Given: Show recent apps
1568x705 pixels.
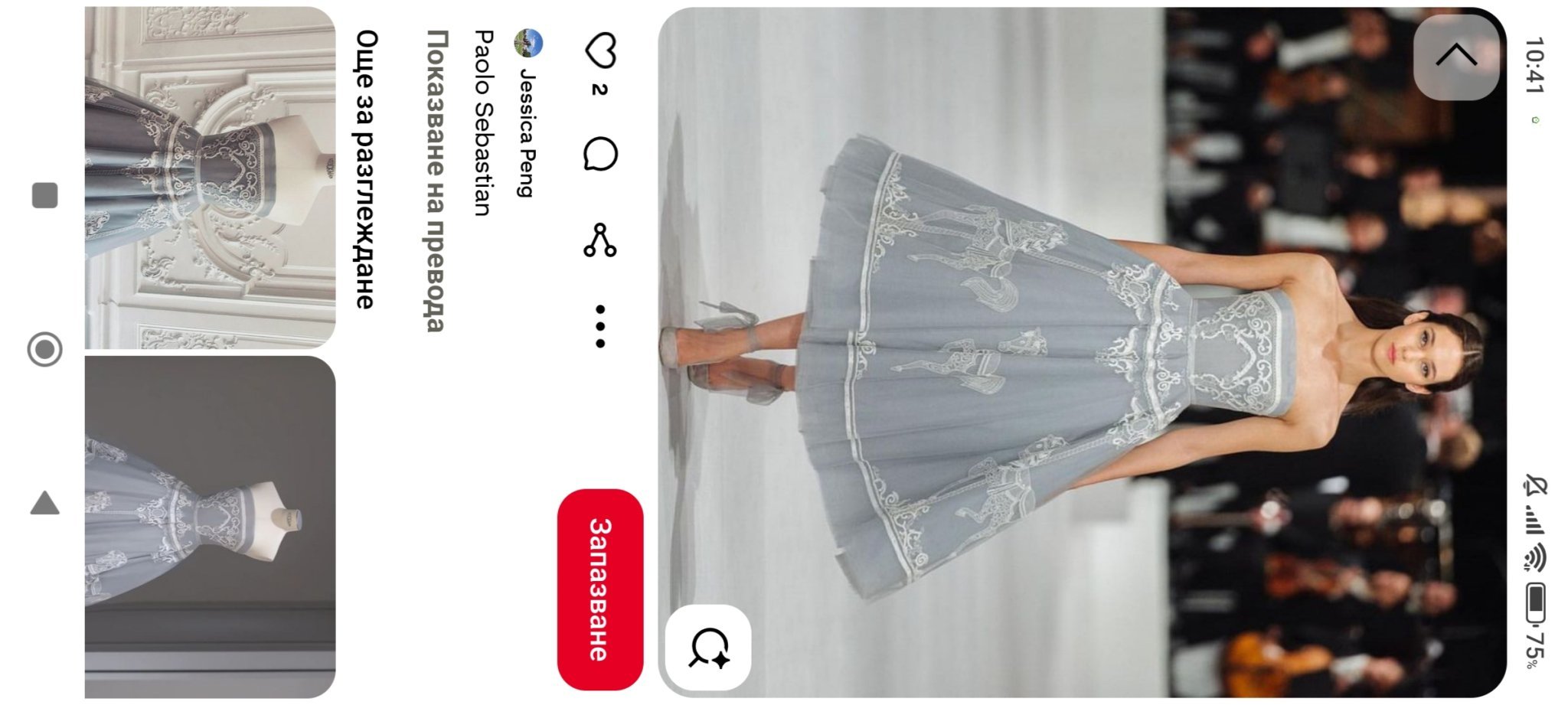Looking at the screenshot, I should 44,196.
